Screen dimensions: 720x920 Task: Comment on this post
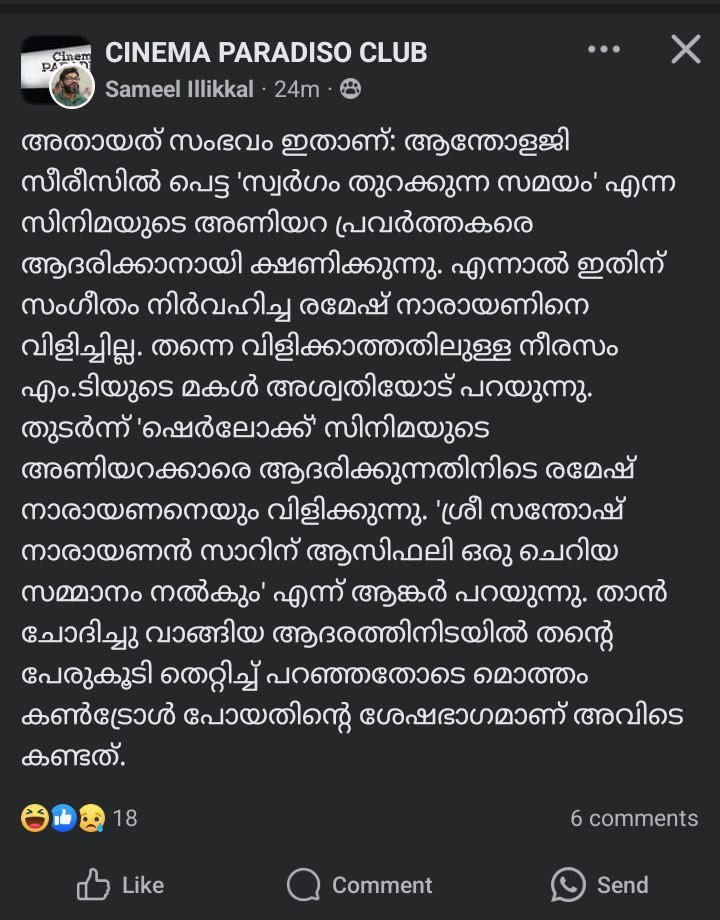click(x=360, y=885)
